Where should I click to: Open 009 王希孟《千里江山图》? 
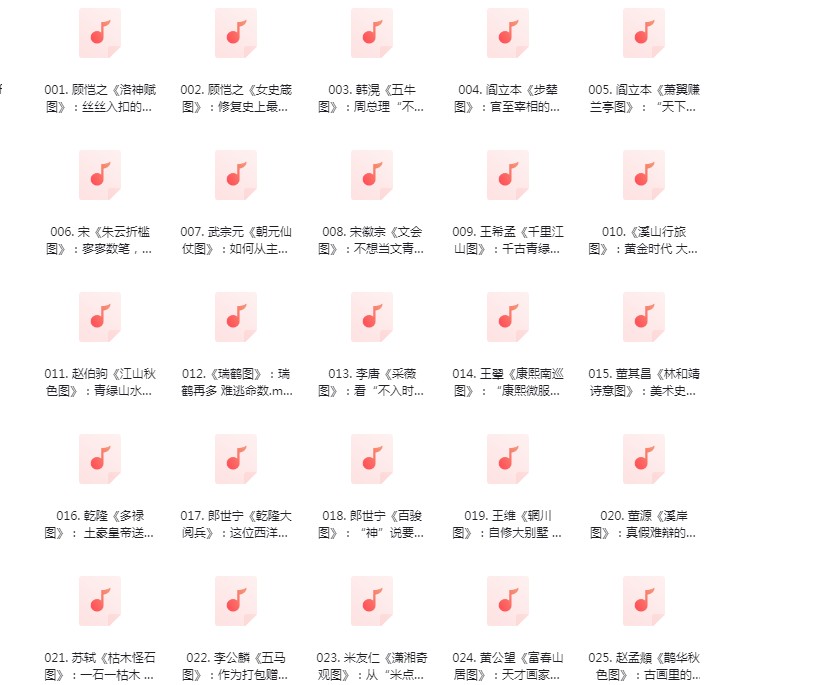click(507, 176)
